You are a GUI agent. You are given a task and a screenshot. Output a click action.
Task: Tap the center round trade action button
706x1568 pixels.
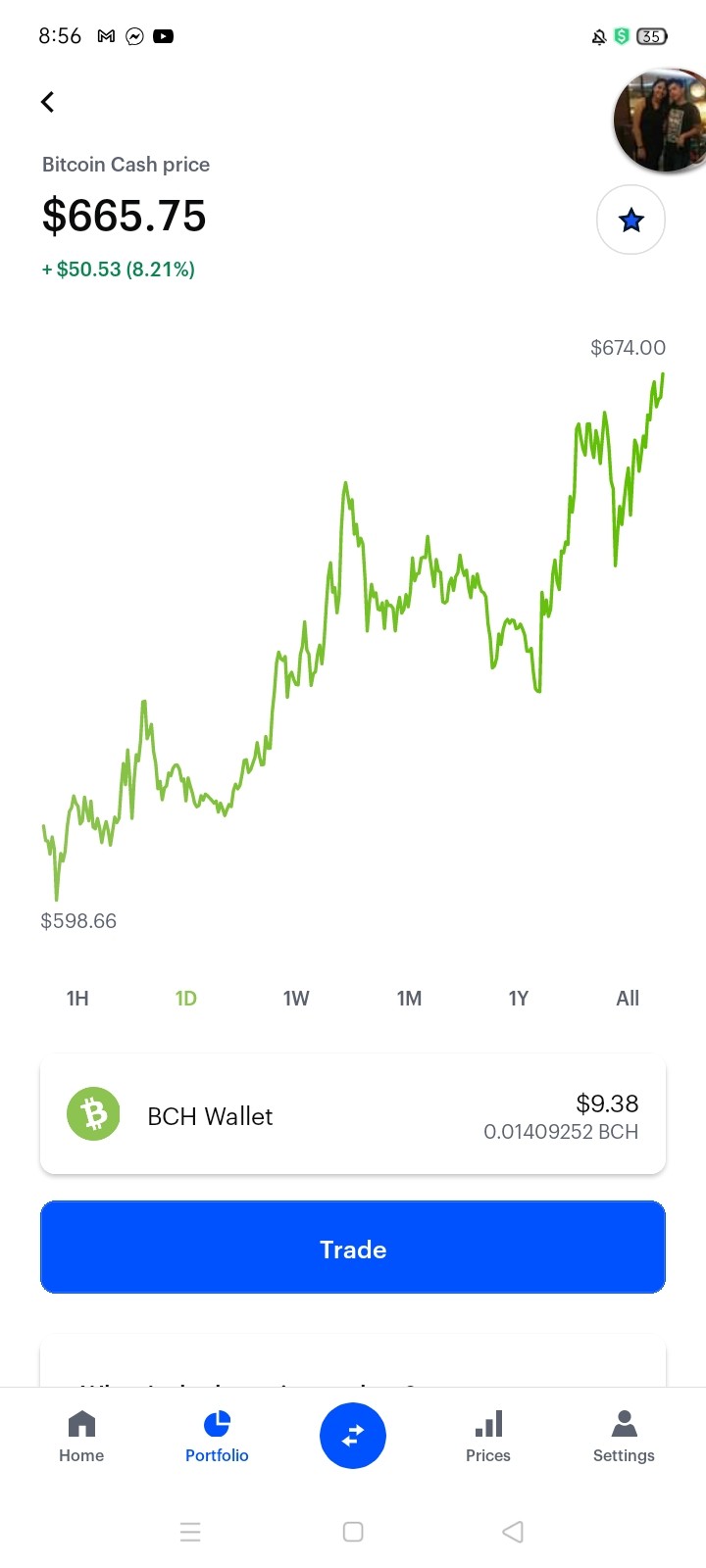[x=353, y=1436]
